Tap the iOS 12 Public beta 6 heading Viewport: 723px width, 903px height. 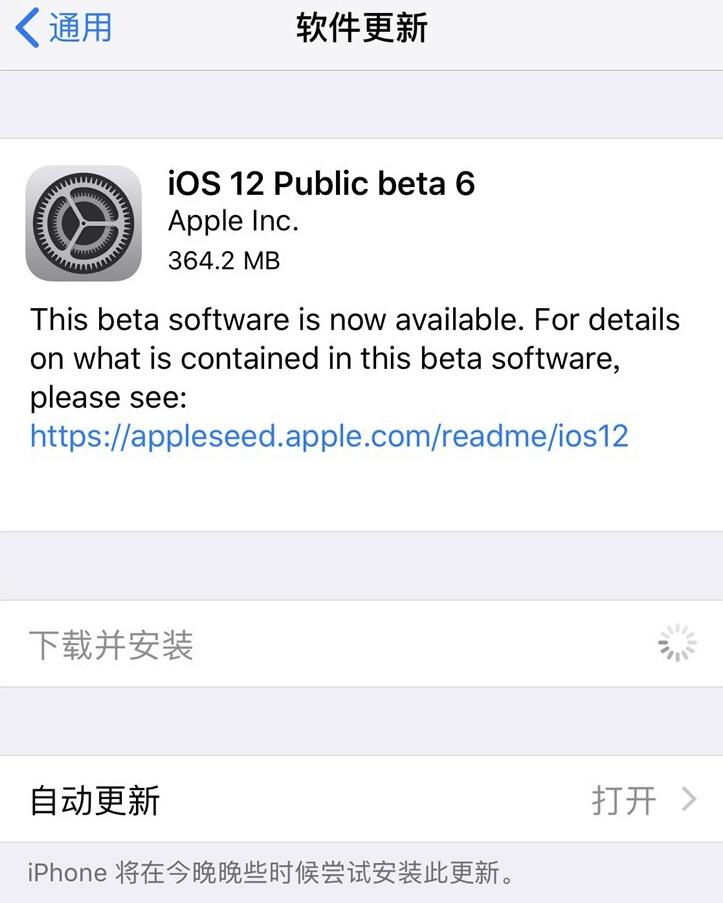coord(322,184)
